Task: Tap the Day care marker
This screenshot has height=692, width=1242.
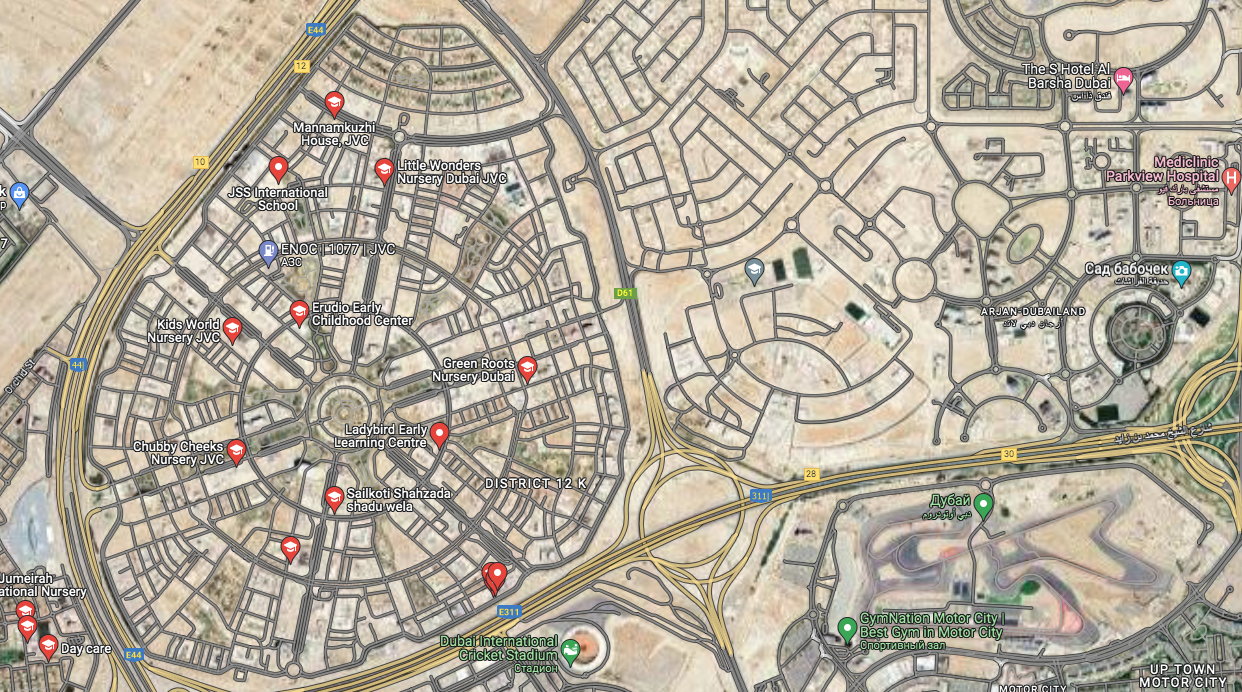Action: (x=48, y=646)
